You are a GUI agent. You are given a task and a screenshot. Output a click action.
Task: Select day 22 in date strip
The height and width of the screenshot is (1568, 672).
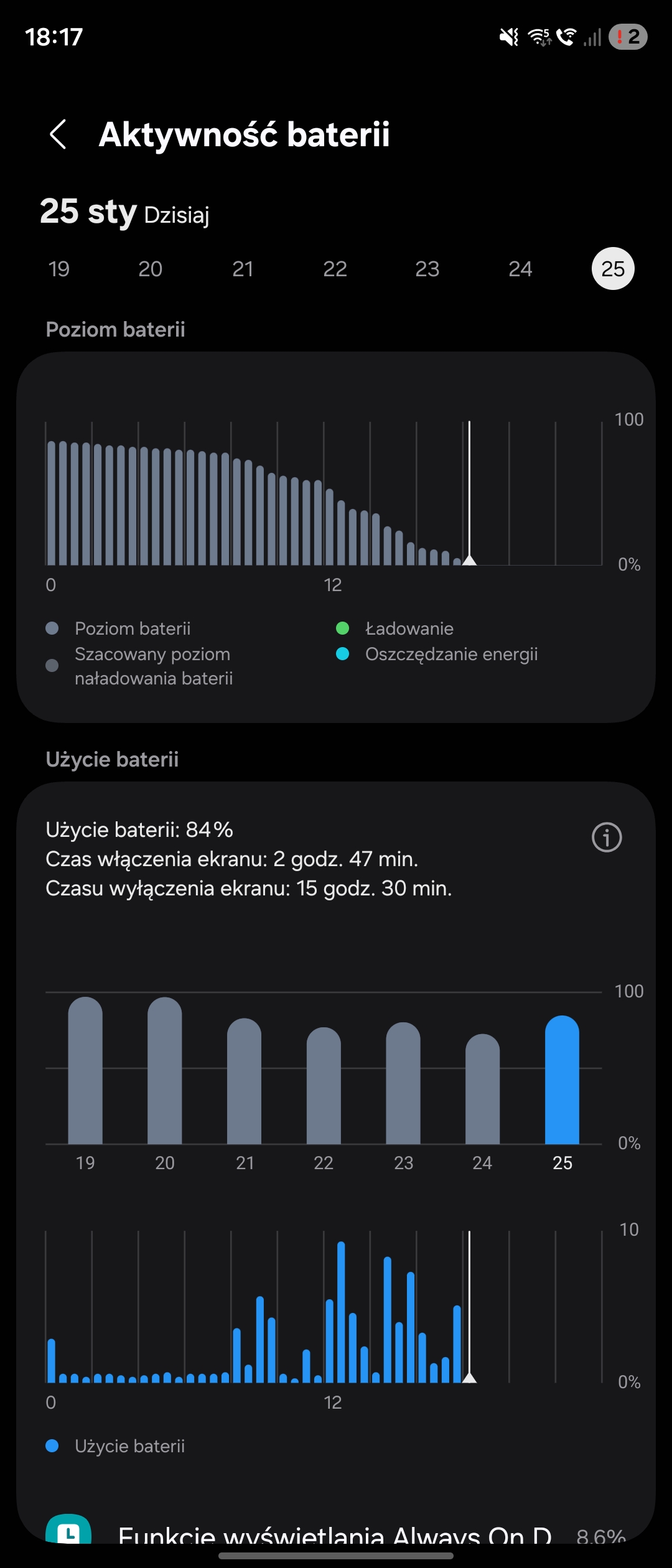(335, 269)
